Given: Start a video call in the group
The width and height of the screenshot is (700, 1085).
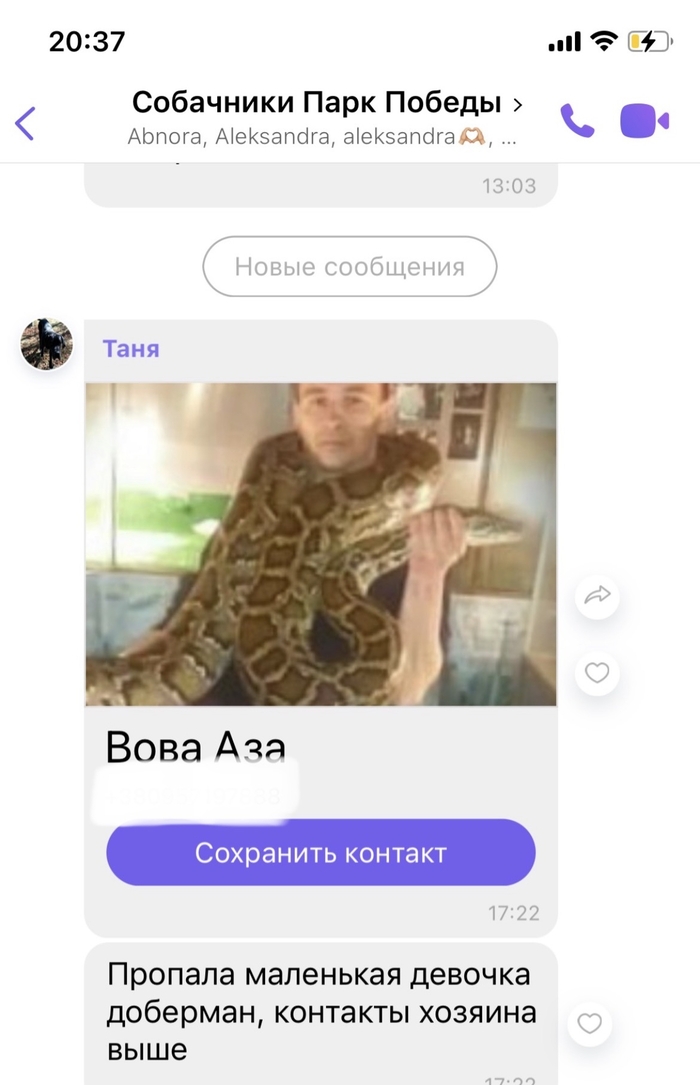Looking at the screenshot, I should pyautogui.click(x=644, y=121).
